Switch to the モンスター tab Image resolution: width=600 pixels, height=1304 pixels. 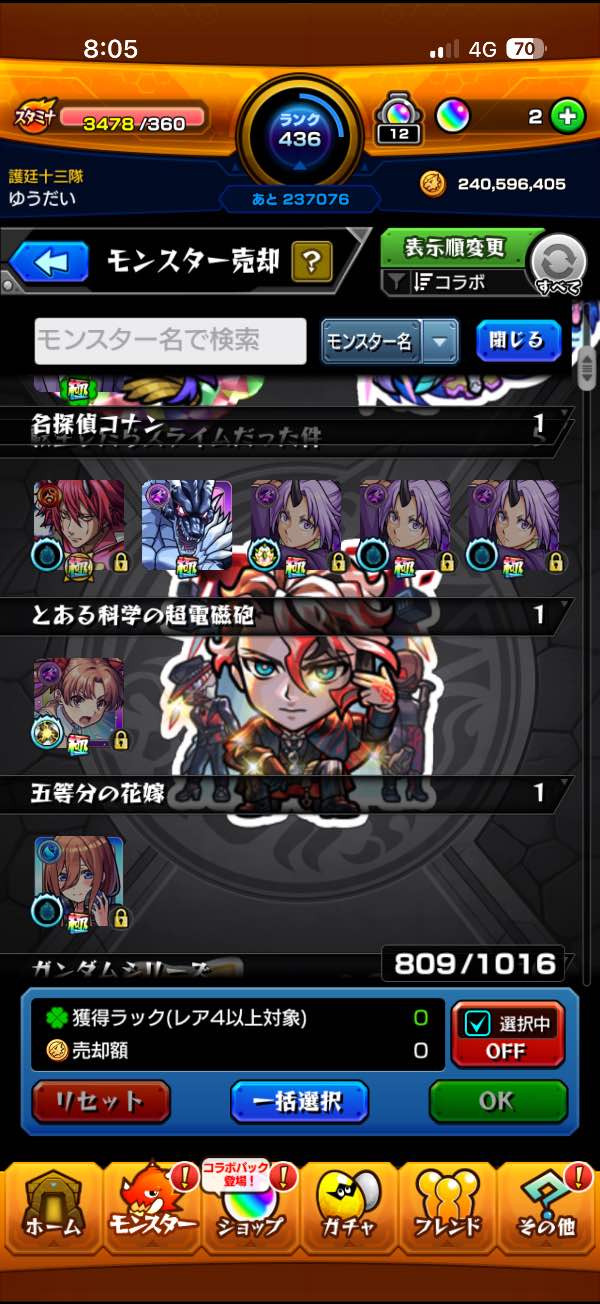coord(150,1205)
